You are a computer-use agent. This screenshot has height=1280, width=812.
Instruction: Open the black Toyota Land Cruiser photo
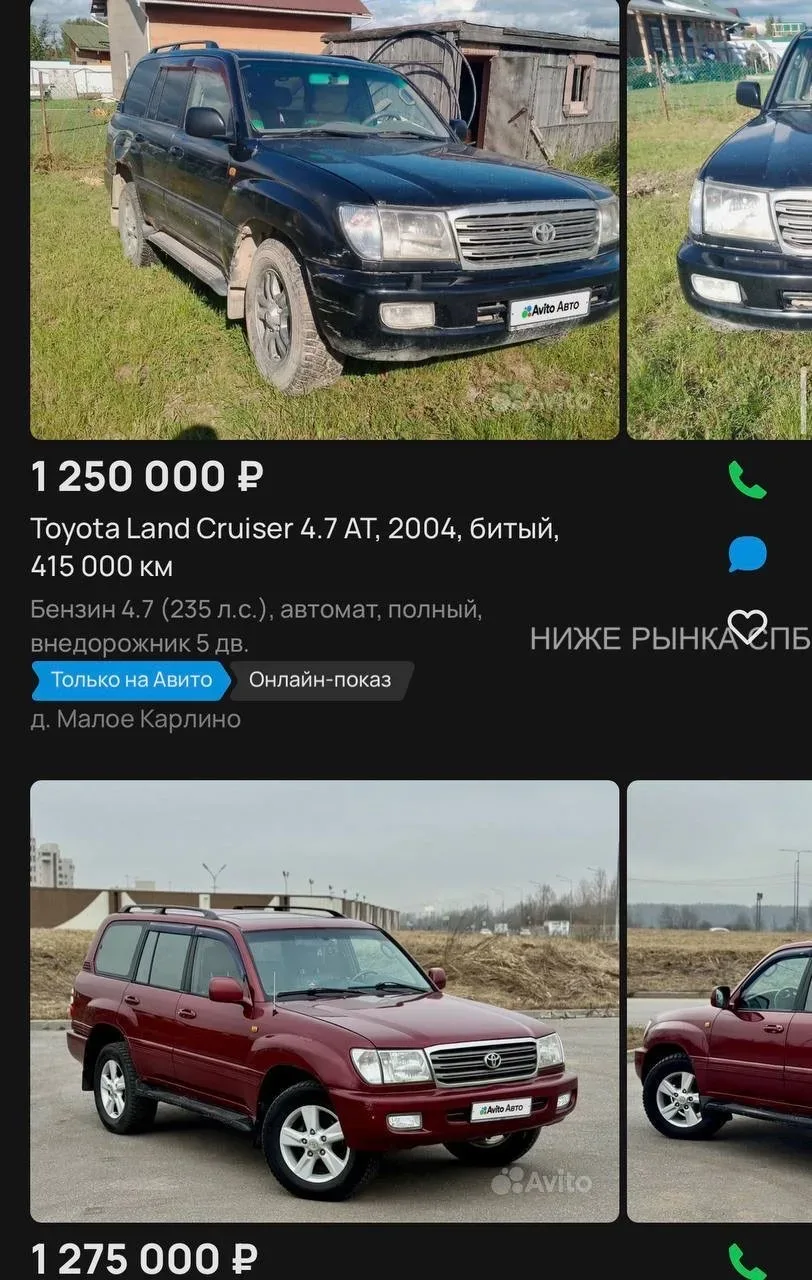pos(324,218)
